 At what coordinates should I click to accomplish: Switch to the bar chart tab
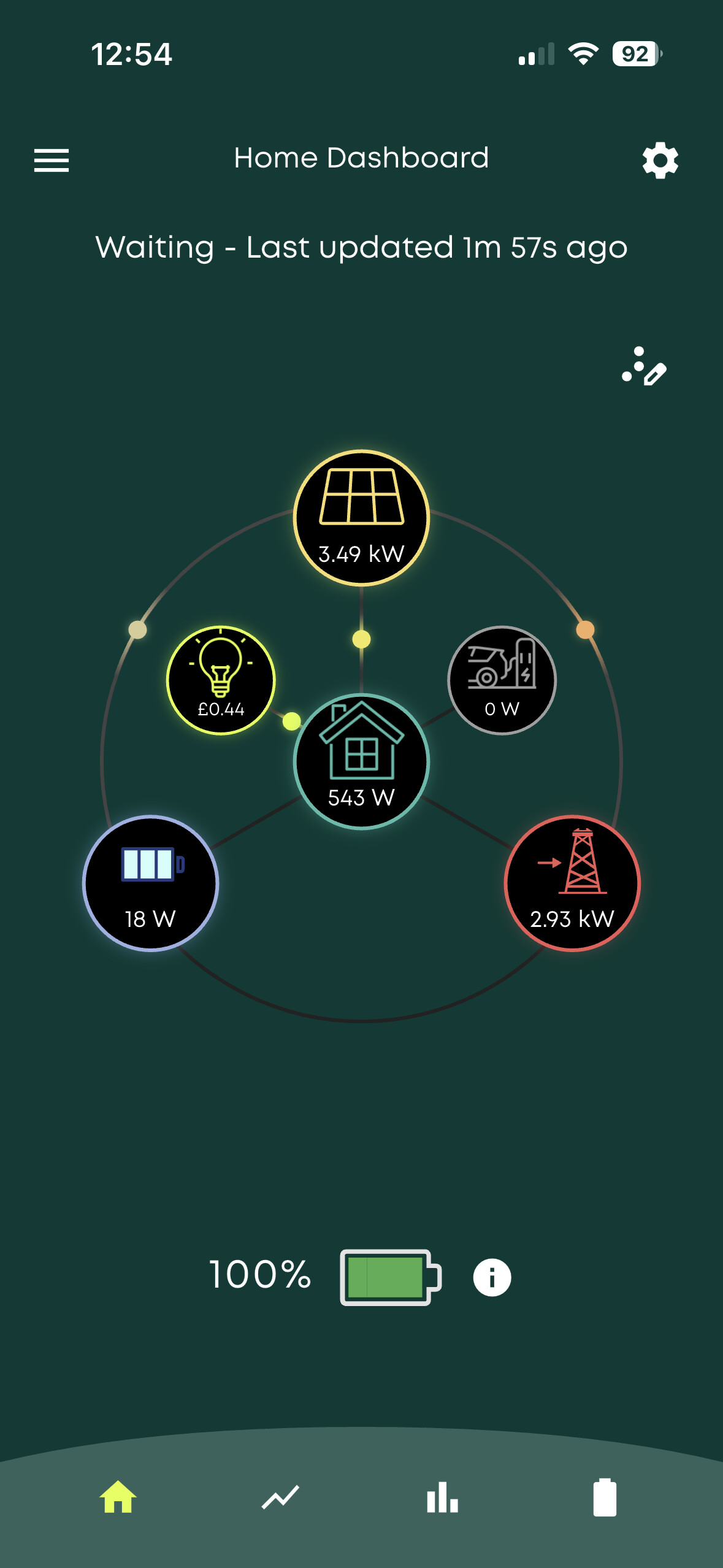click(x=442, y=1497)
